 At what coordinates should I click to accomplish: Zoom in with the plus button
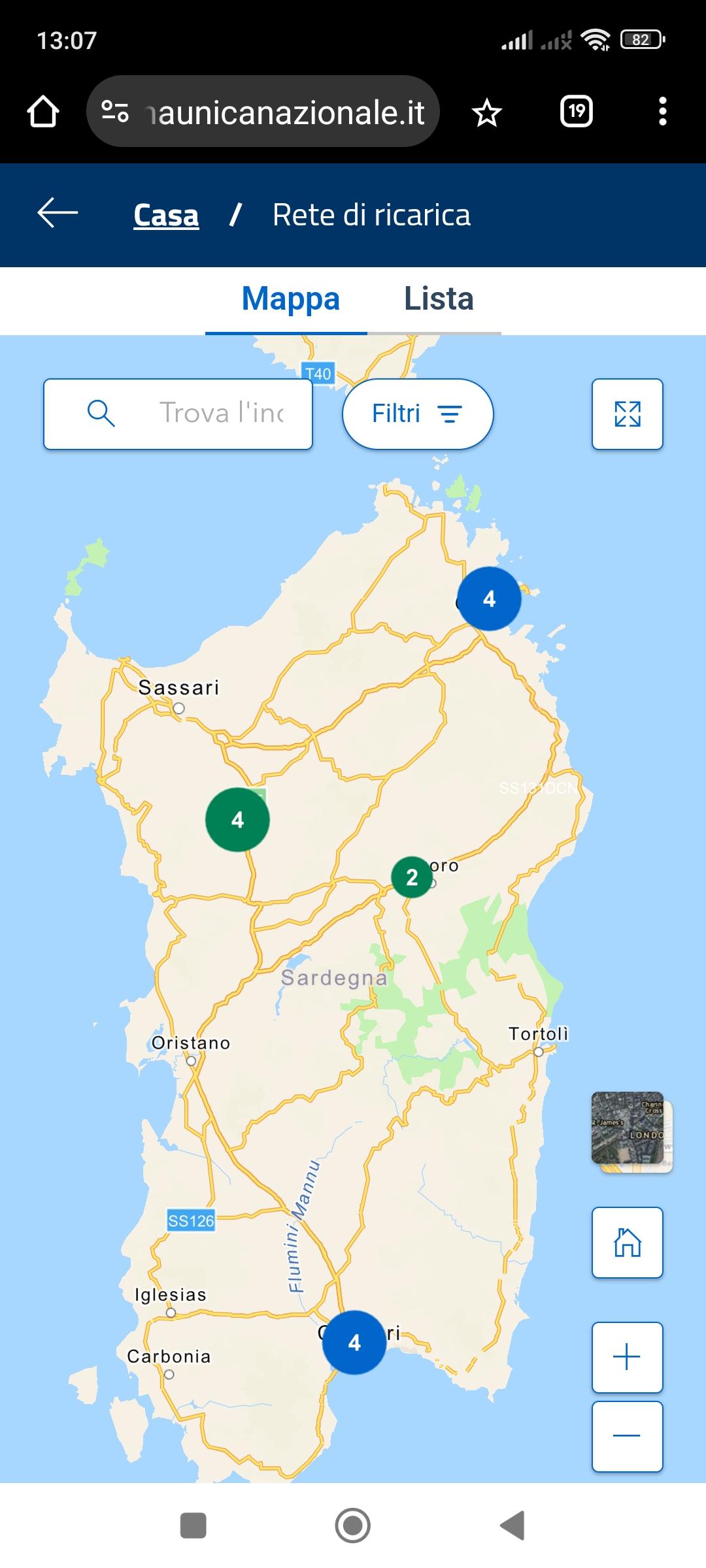point(628,1358)
